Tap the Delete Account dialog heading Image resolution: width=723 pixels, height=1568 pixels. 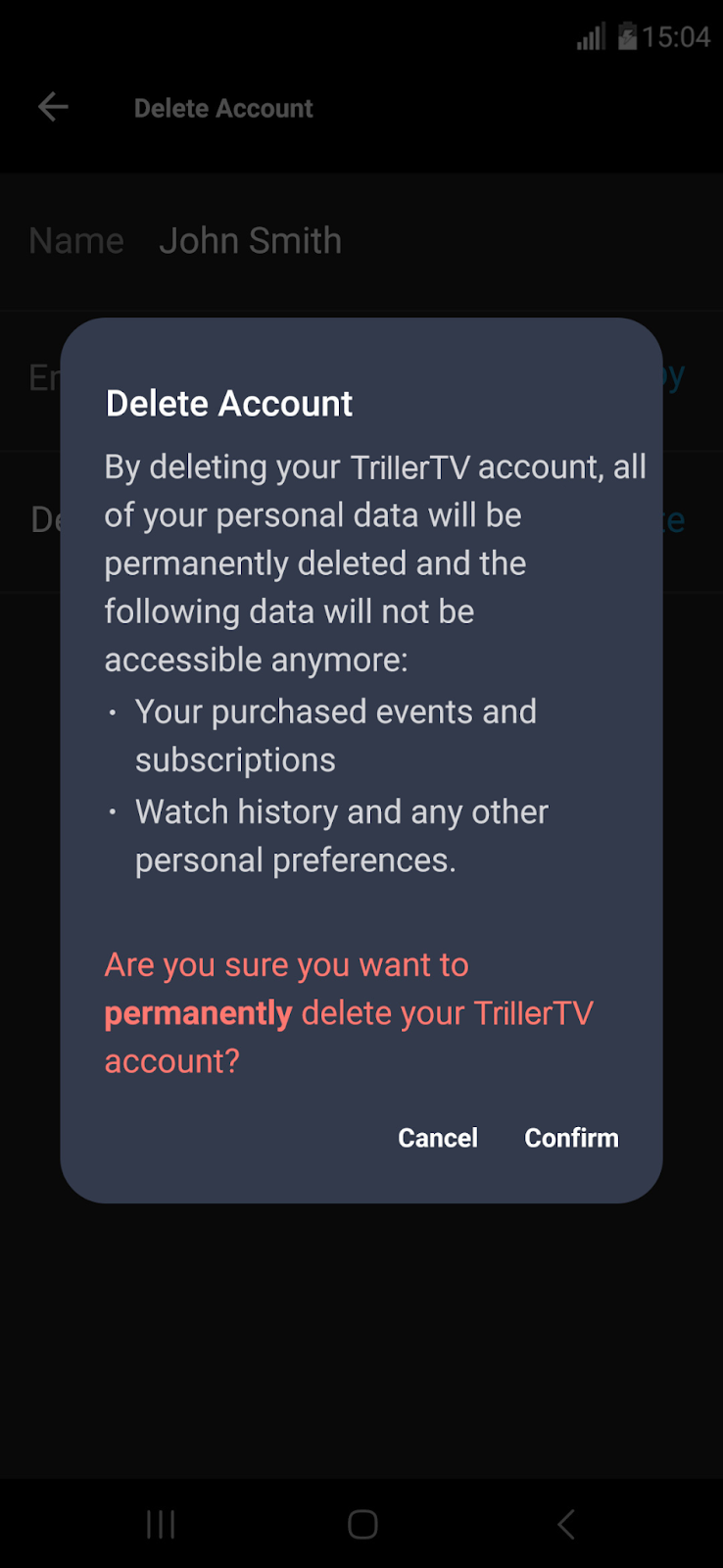point(228,403)
